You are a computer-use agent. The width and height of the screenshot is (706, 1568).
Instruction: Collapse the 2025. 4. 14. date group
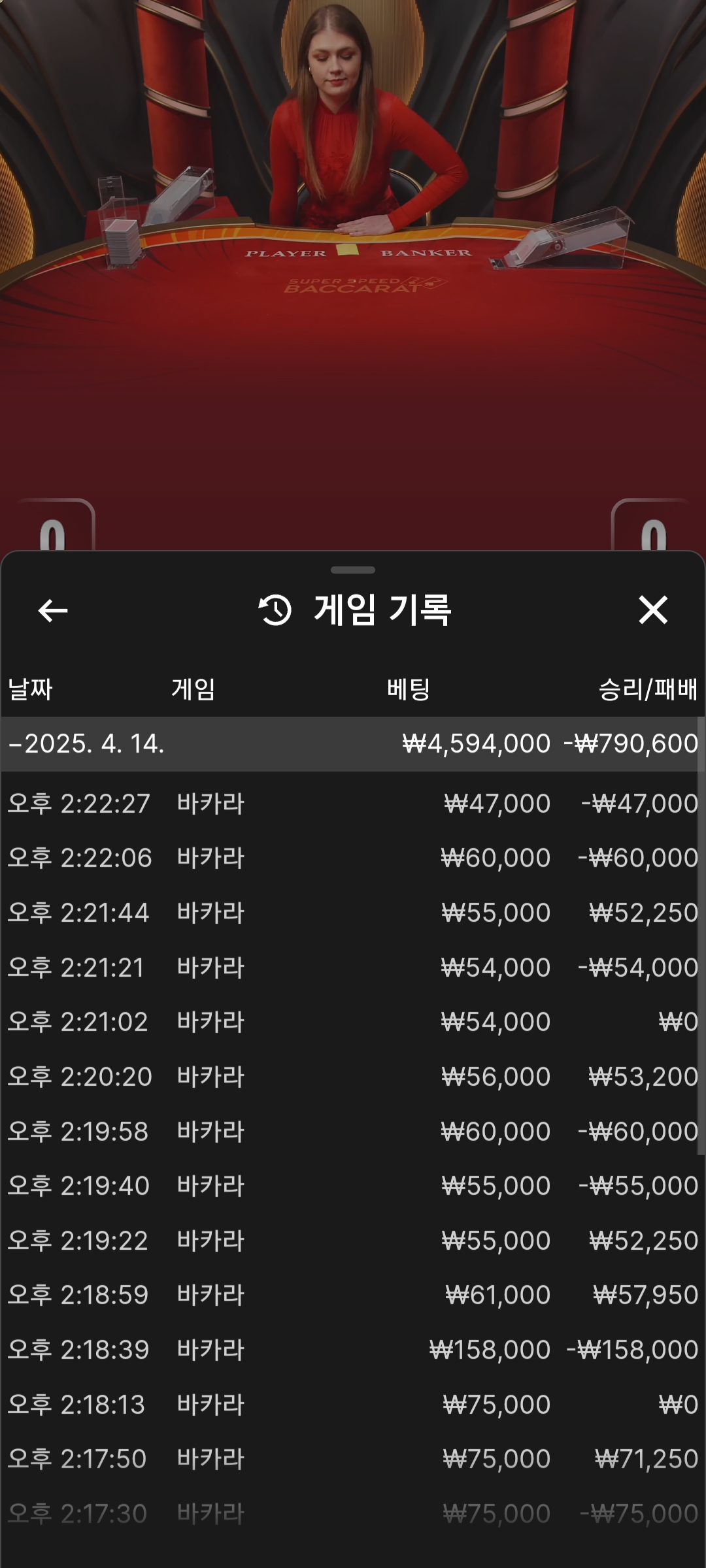click(88, 744)
